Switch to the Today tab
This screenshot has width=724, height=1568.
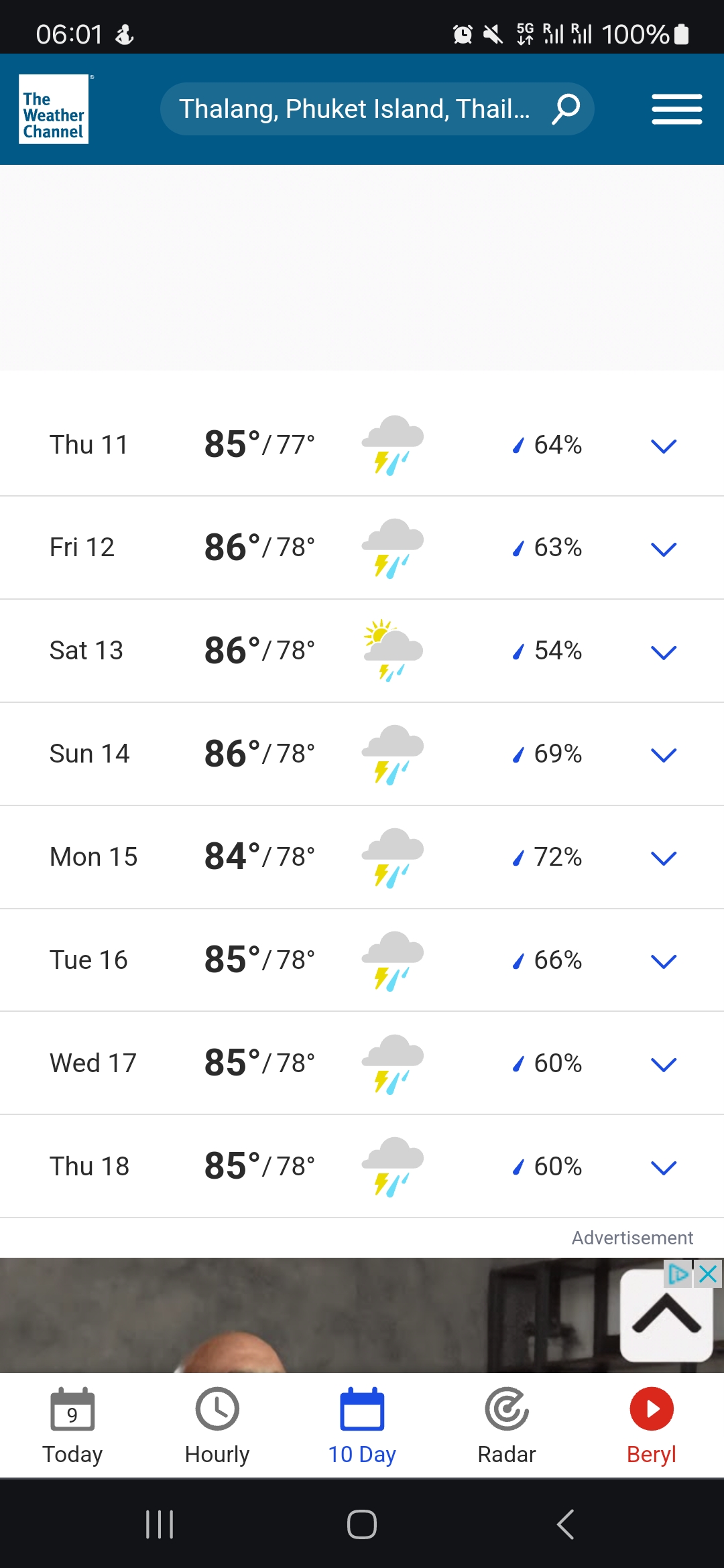72,1425
